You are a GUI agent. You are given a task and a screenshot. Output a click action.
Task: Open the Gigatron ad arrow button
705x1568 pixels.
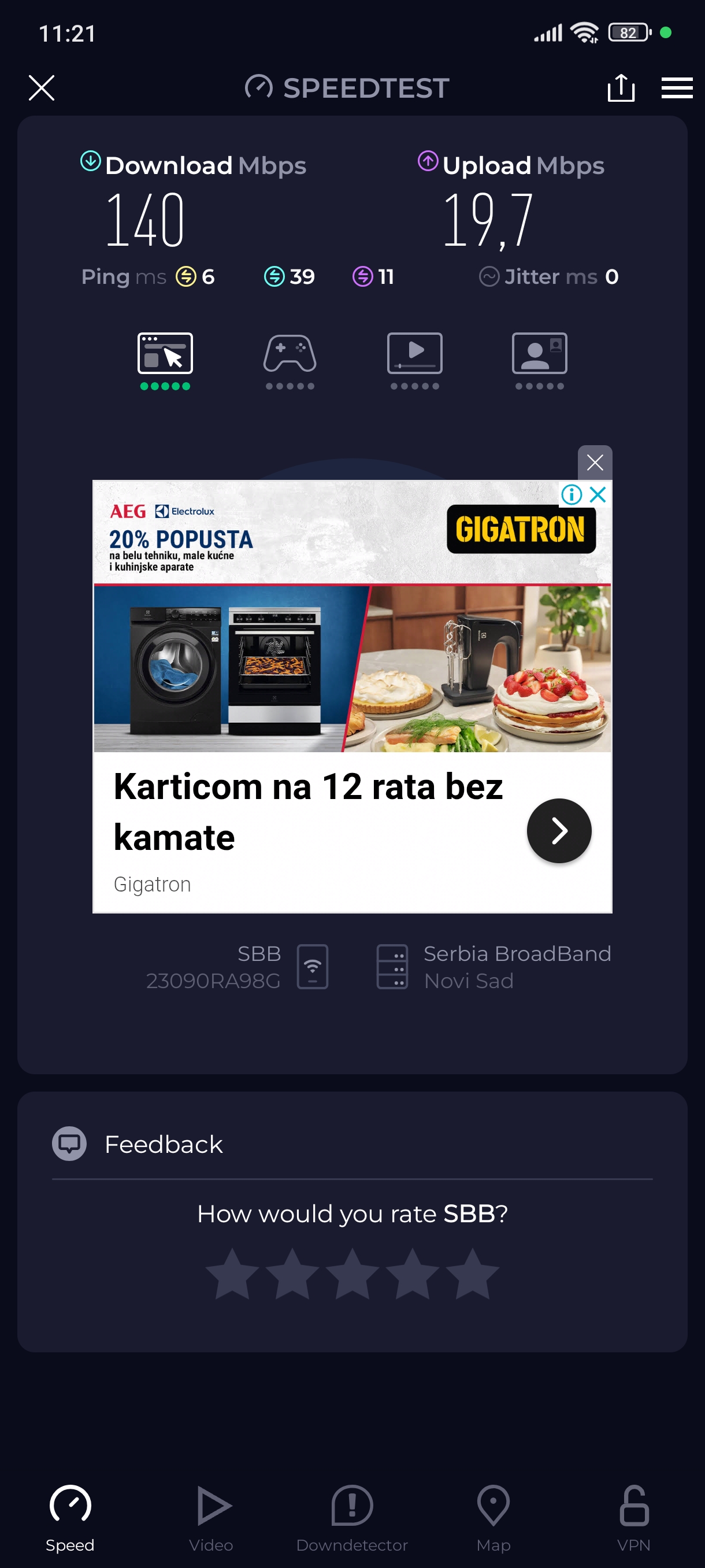(x=558, y=830)
